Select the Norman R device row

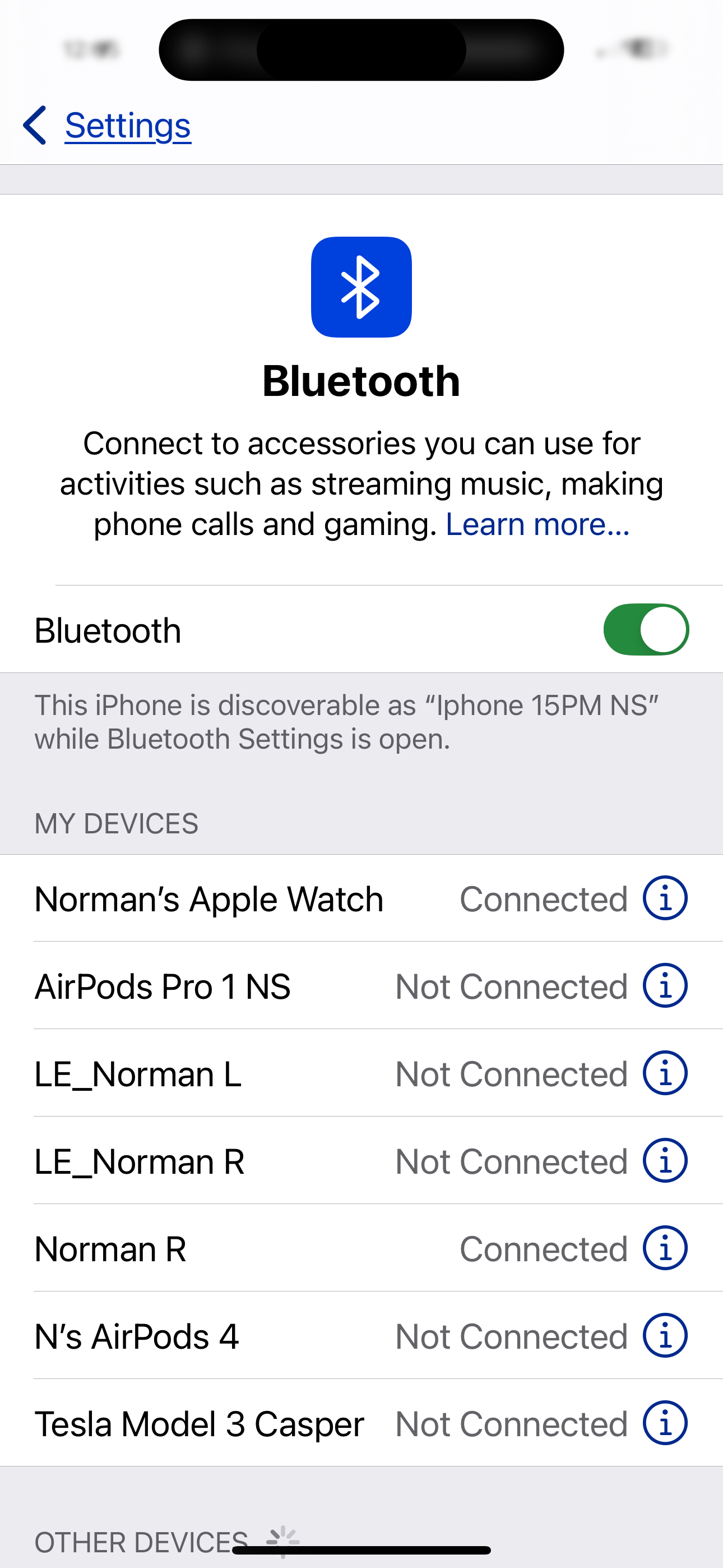click(x=361, y=1249)
